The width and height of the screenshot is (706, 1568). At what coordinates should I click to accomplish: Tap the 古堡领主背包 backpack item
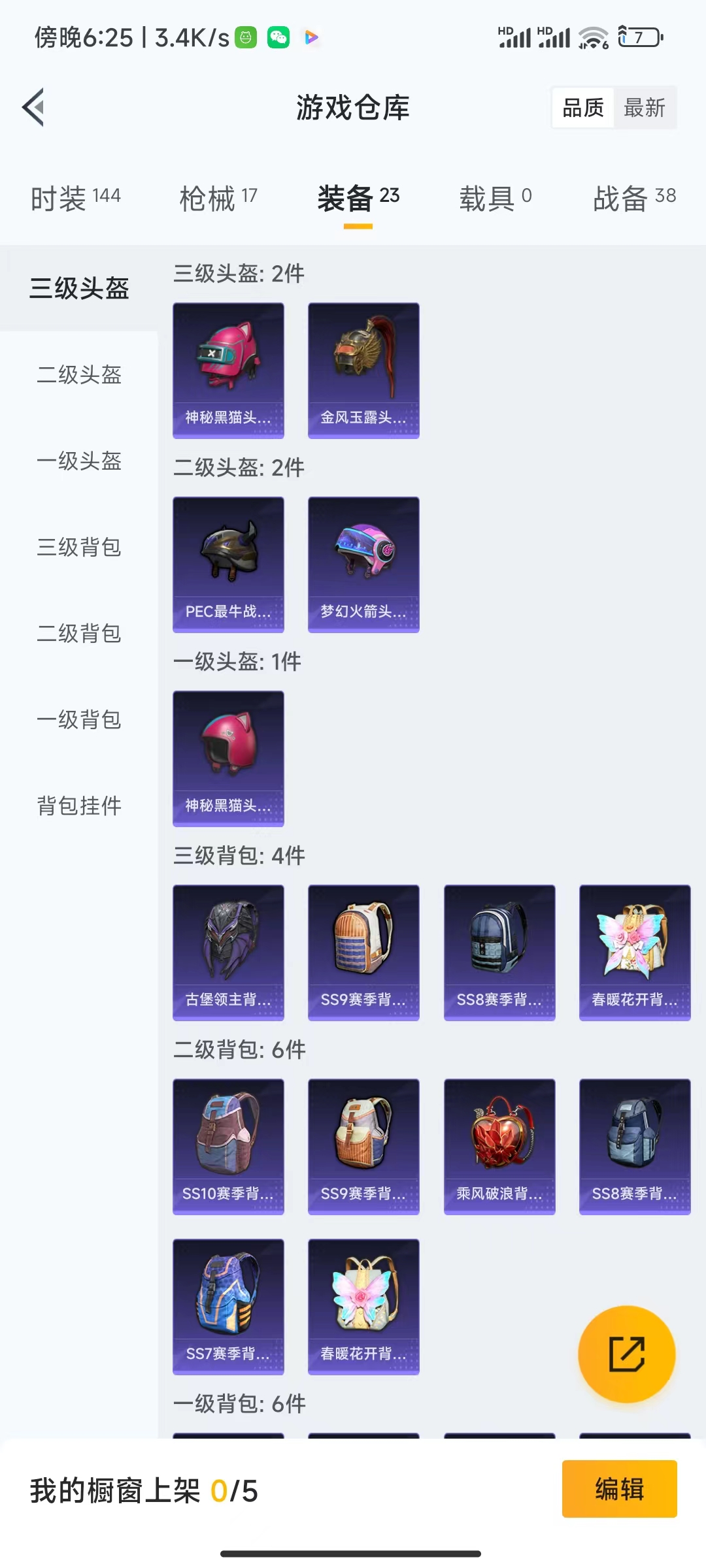pos(228,953)
